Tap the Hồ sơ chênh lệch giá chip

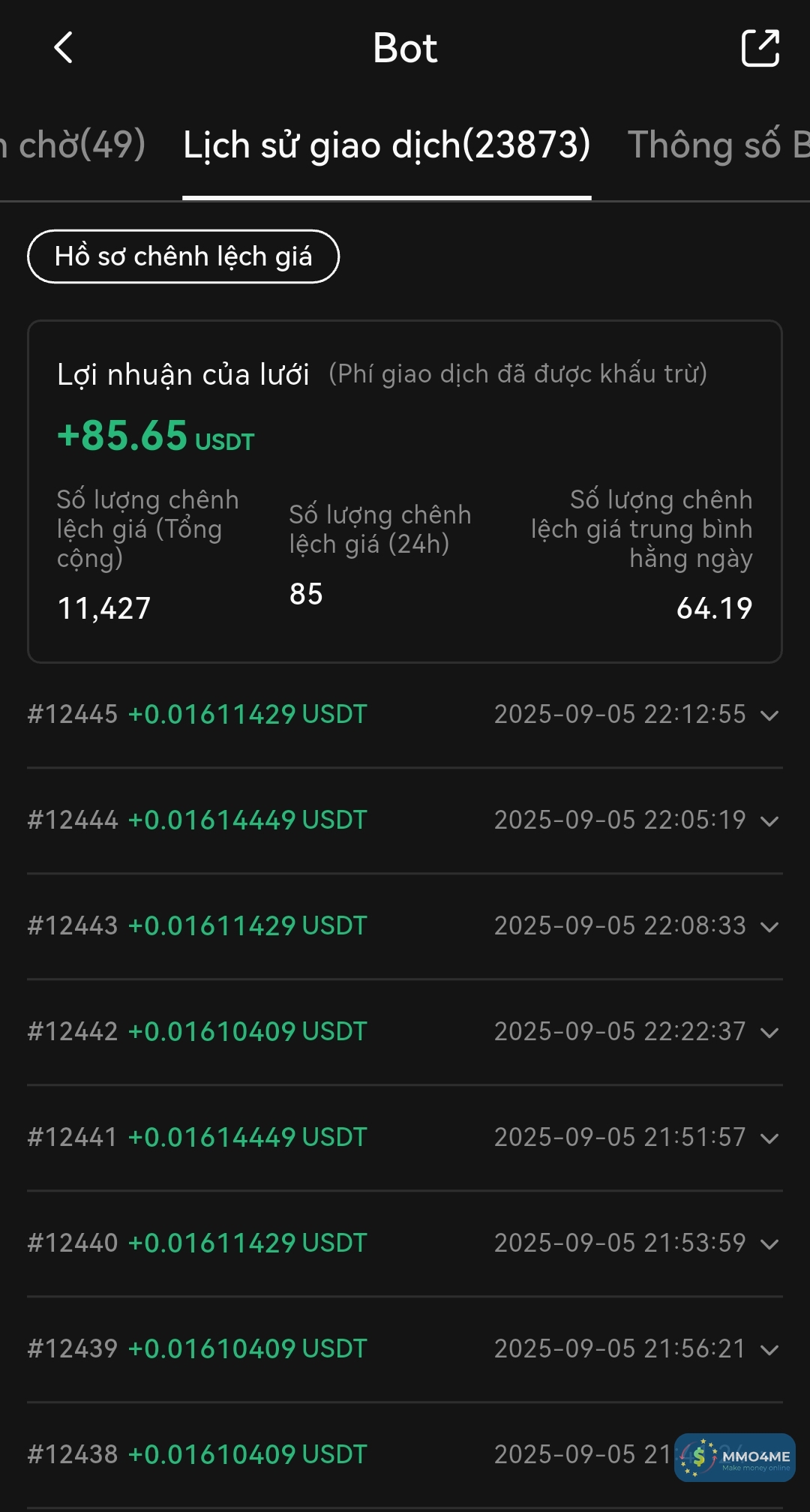pyautogui.click(x=183, y=256)
